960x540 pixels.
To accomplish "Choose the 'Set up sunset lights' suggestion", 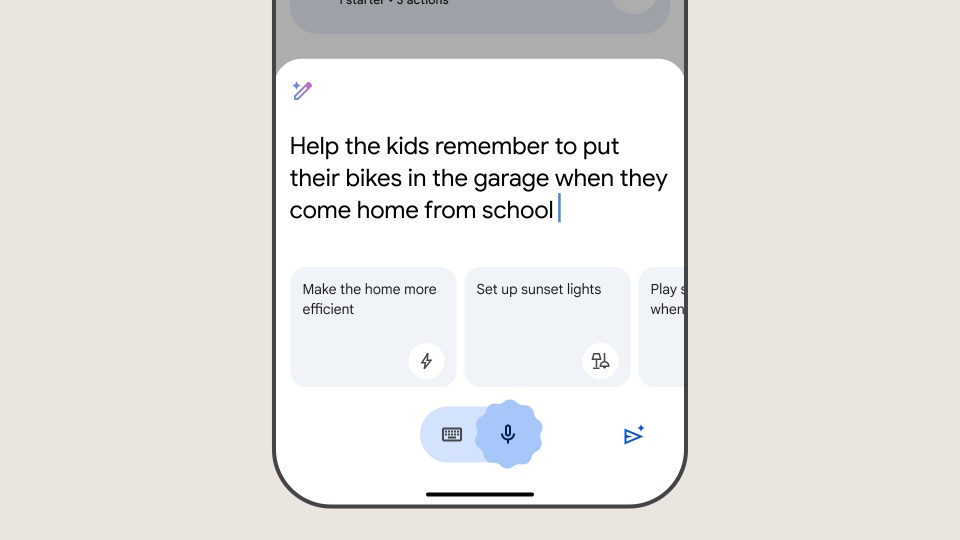I will click(547, 326).
